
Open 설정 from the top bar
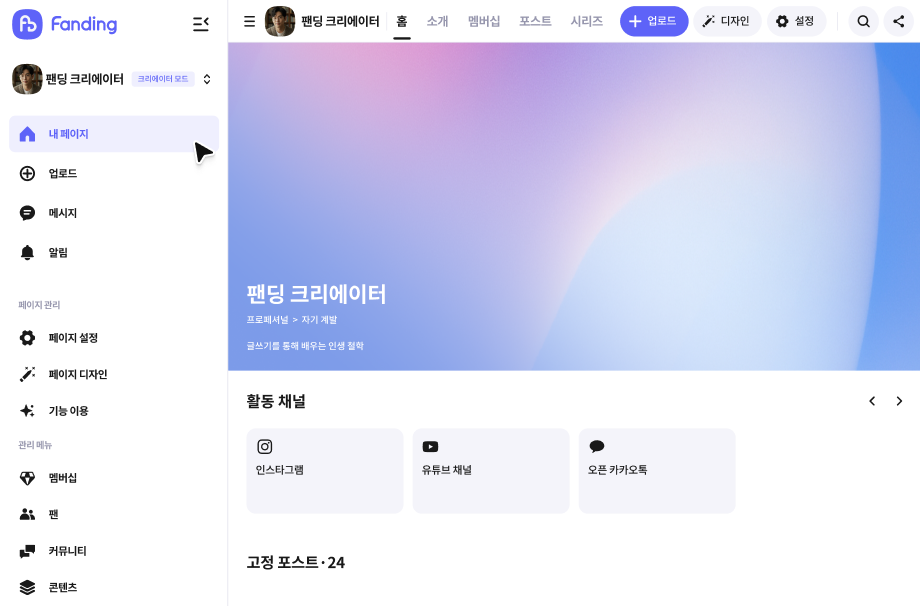coord(796,21)
